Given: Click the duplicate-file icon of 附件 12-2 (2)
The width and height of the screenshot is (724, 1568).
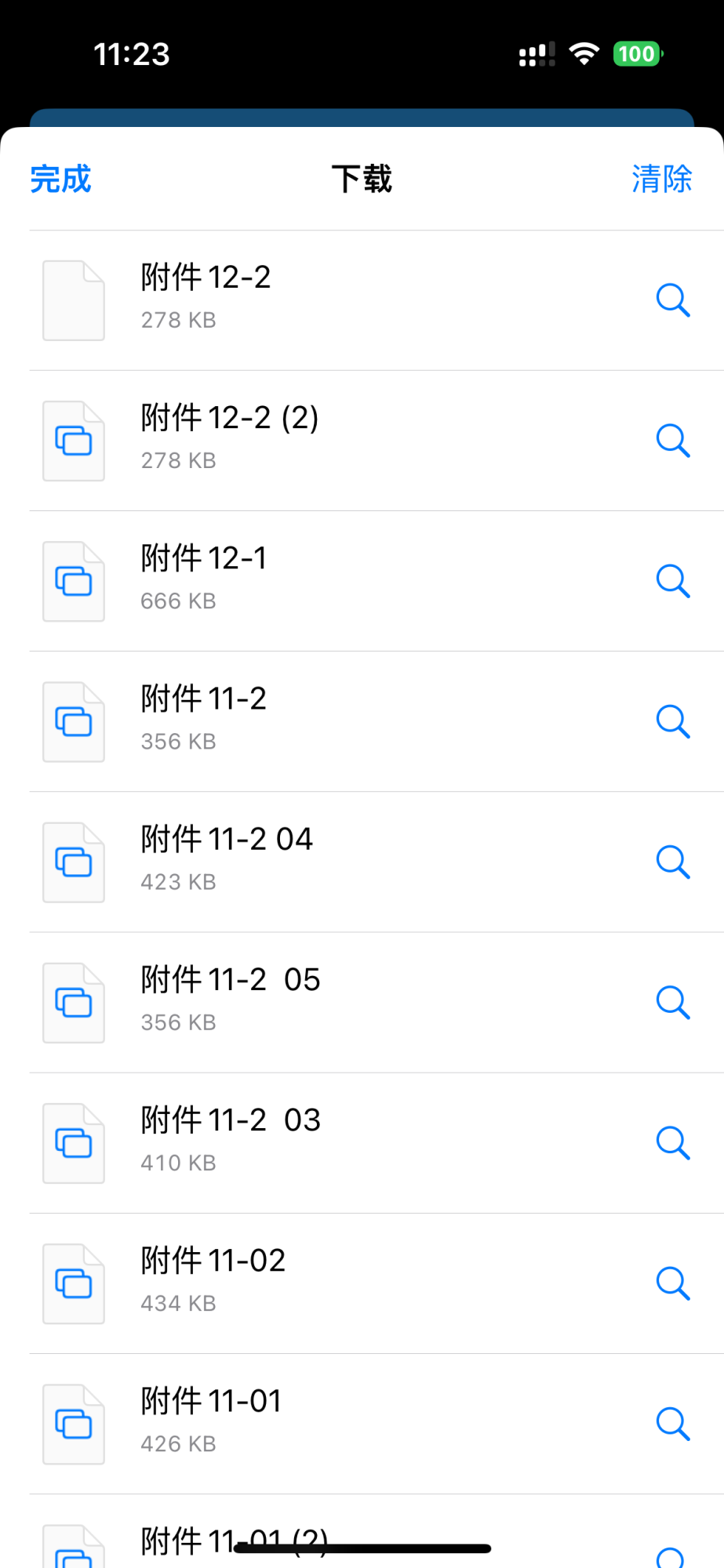Looking at the screenshot, I should pos(73,441).
